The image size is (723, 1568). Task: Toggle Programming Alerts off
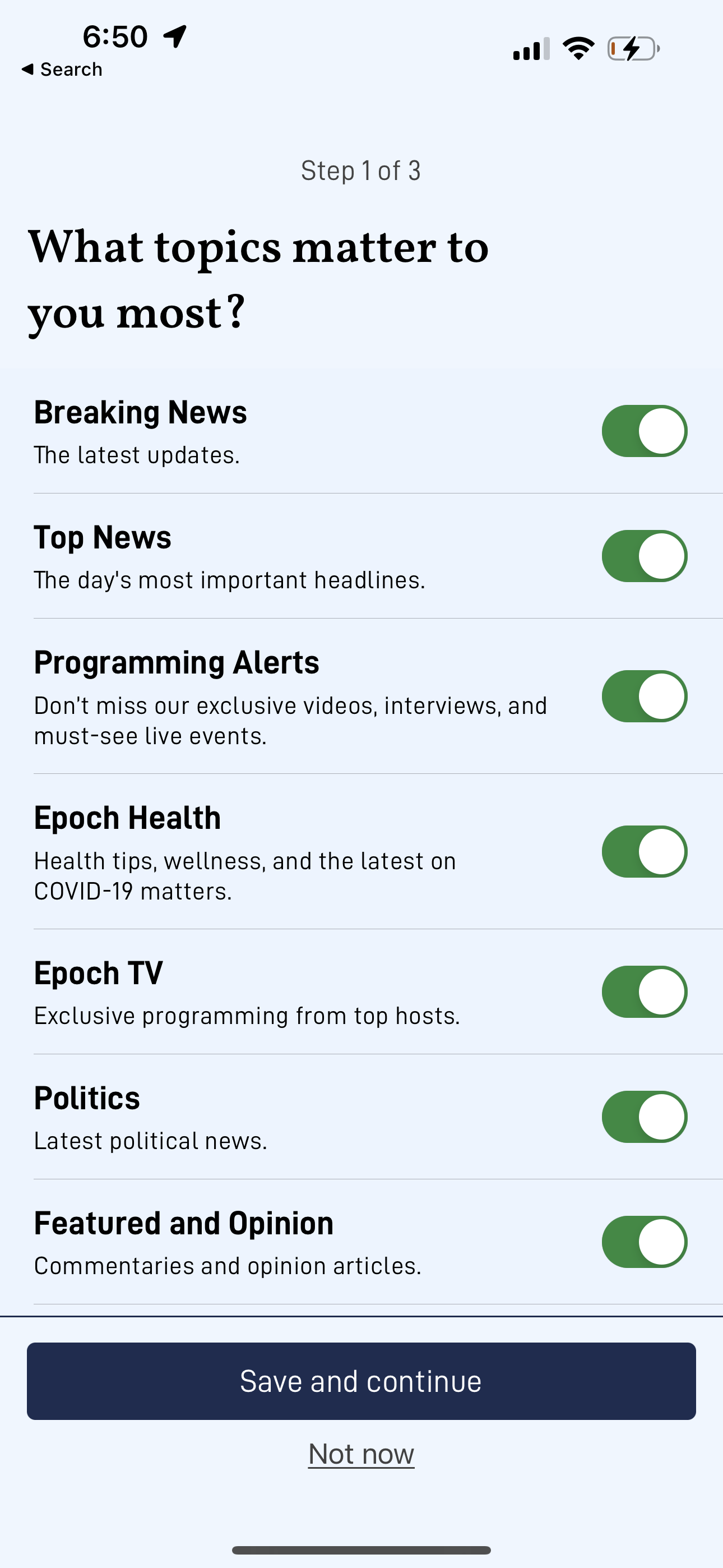[644, 697]
